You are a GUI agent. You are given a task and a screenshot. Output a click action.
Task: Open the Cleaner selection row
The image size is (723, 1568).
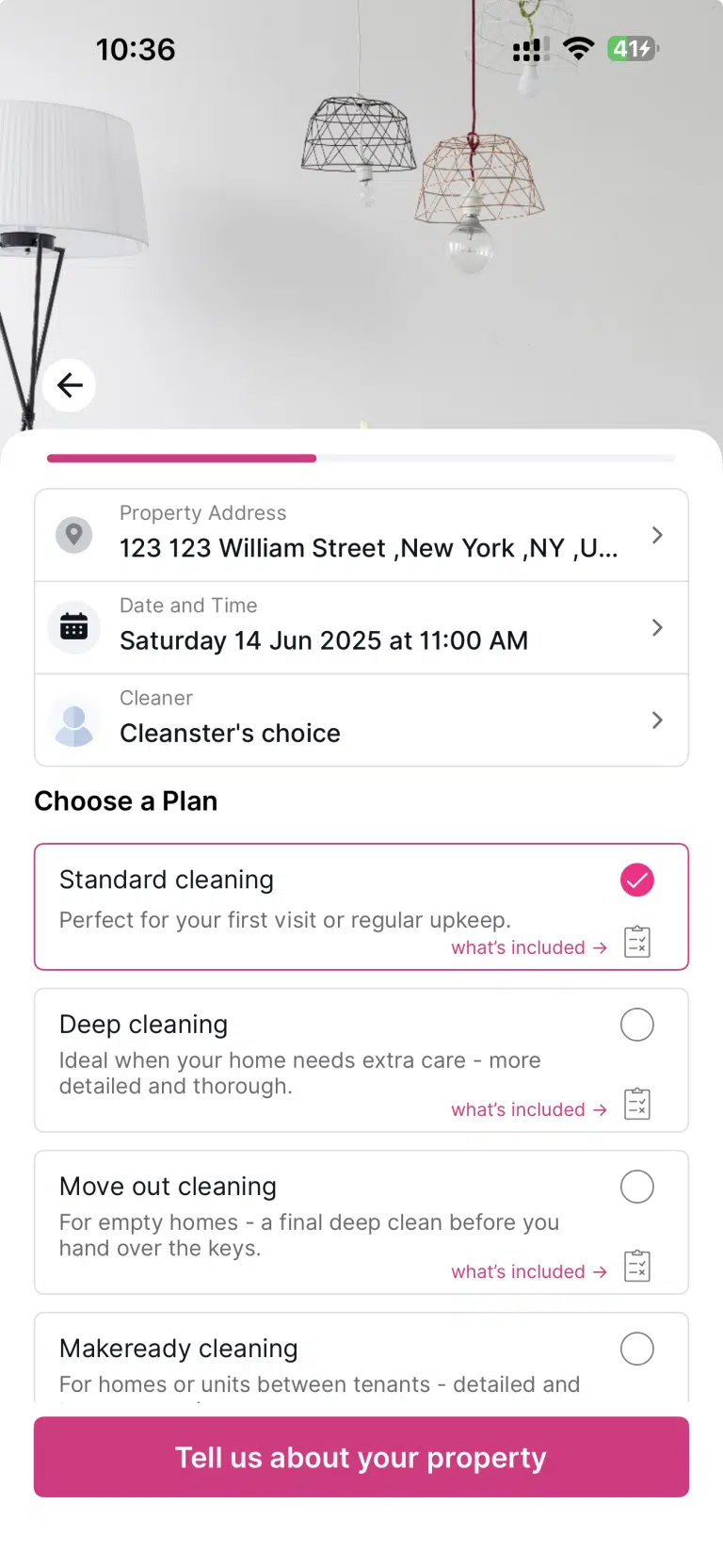tap(361, 719)
